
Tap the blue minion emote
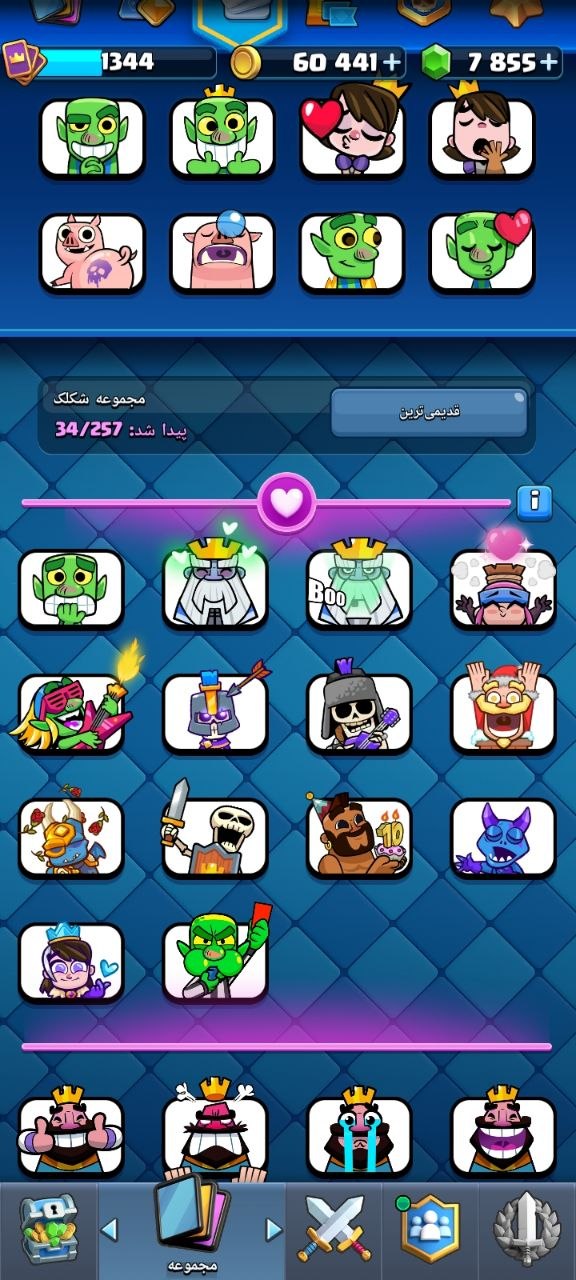click(502, 837)
